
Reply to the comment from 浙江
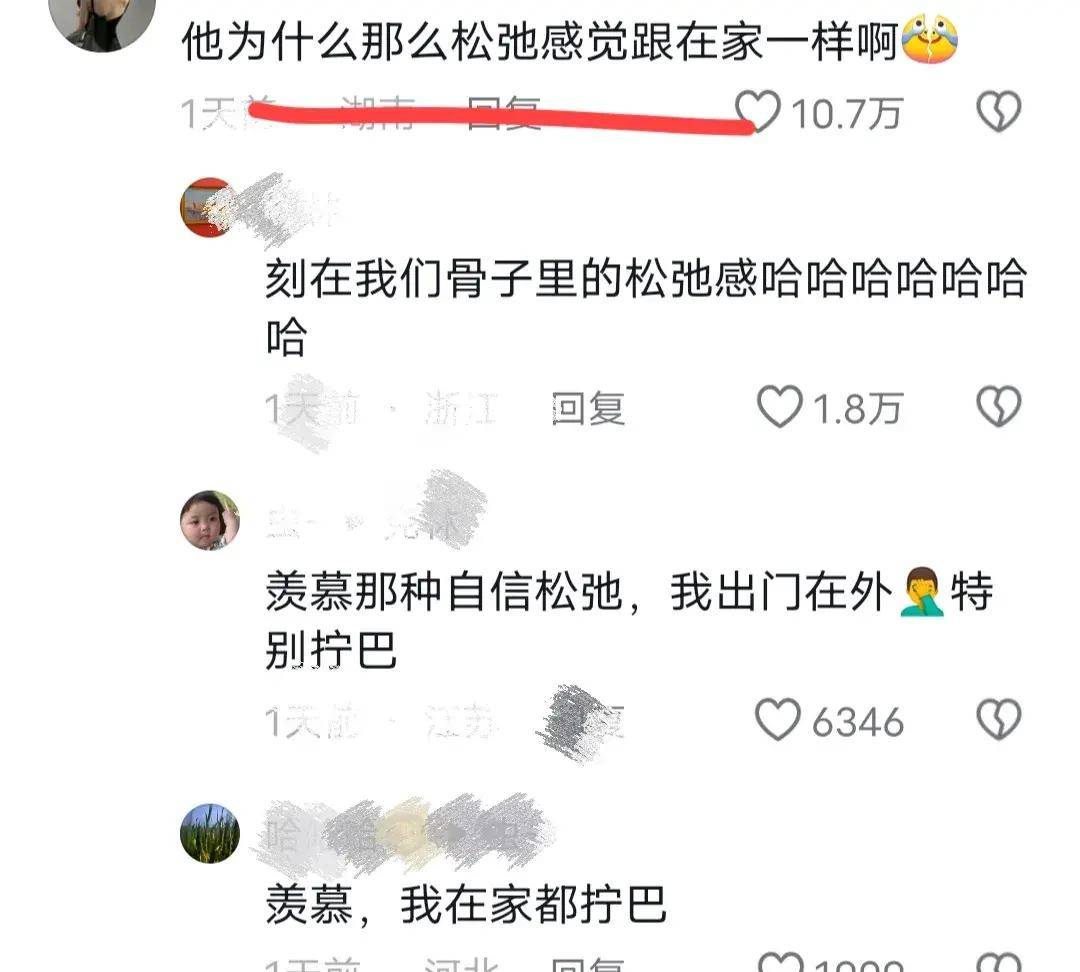(588, 408)
